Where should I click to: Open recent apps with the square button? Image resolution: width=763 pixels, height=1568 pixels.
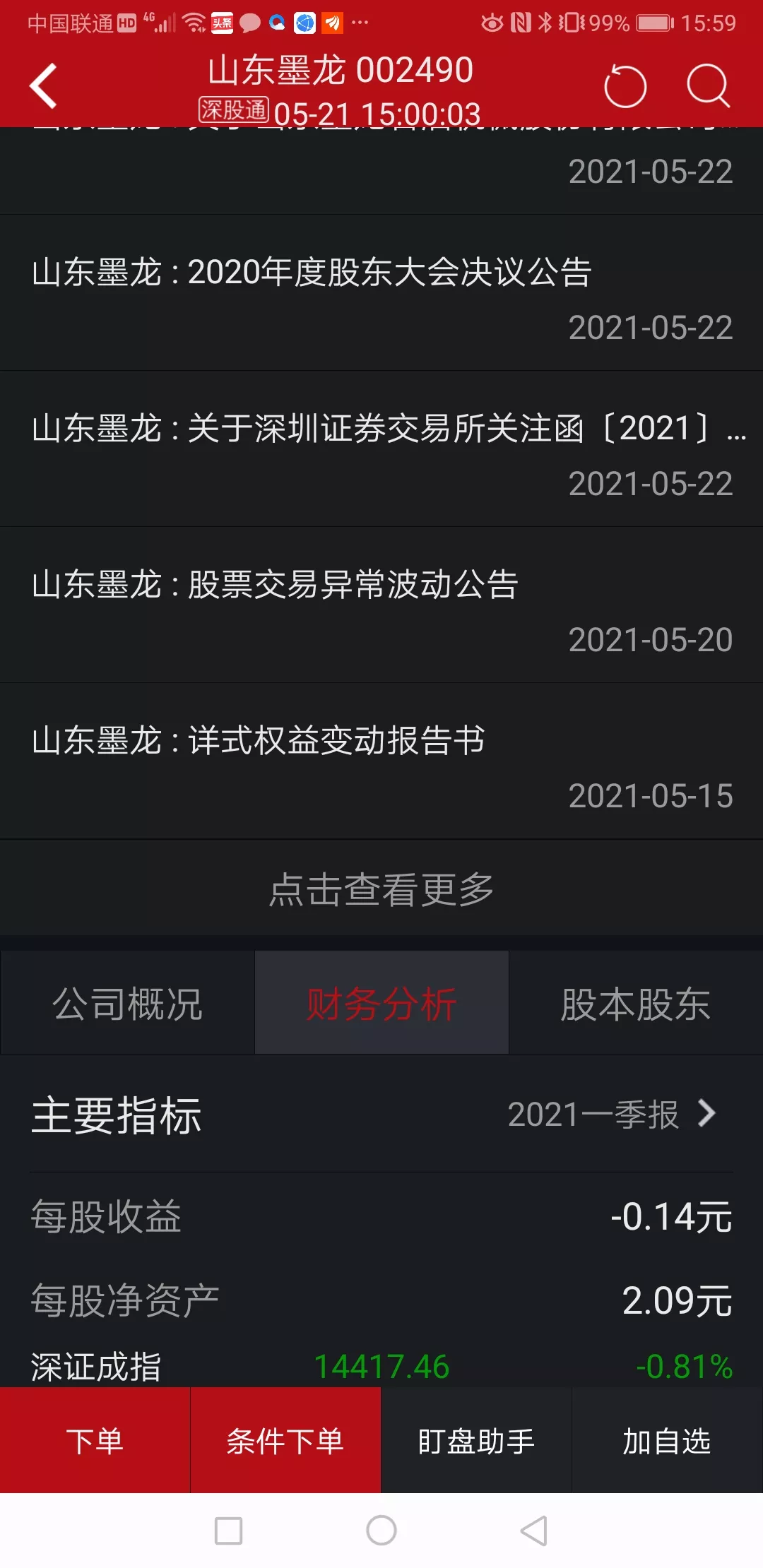(x=228, y=1531)
